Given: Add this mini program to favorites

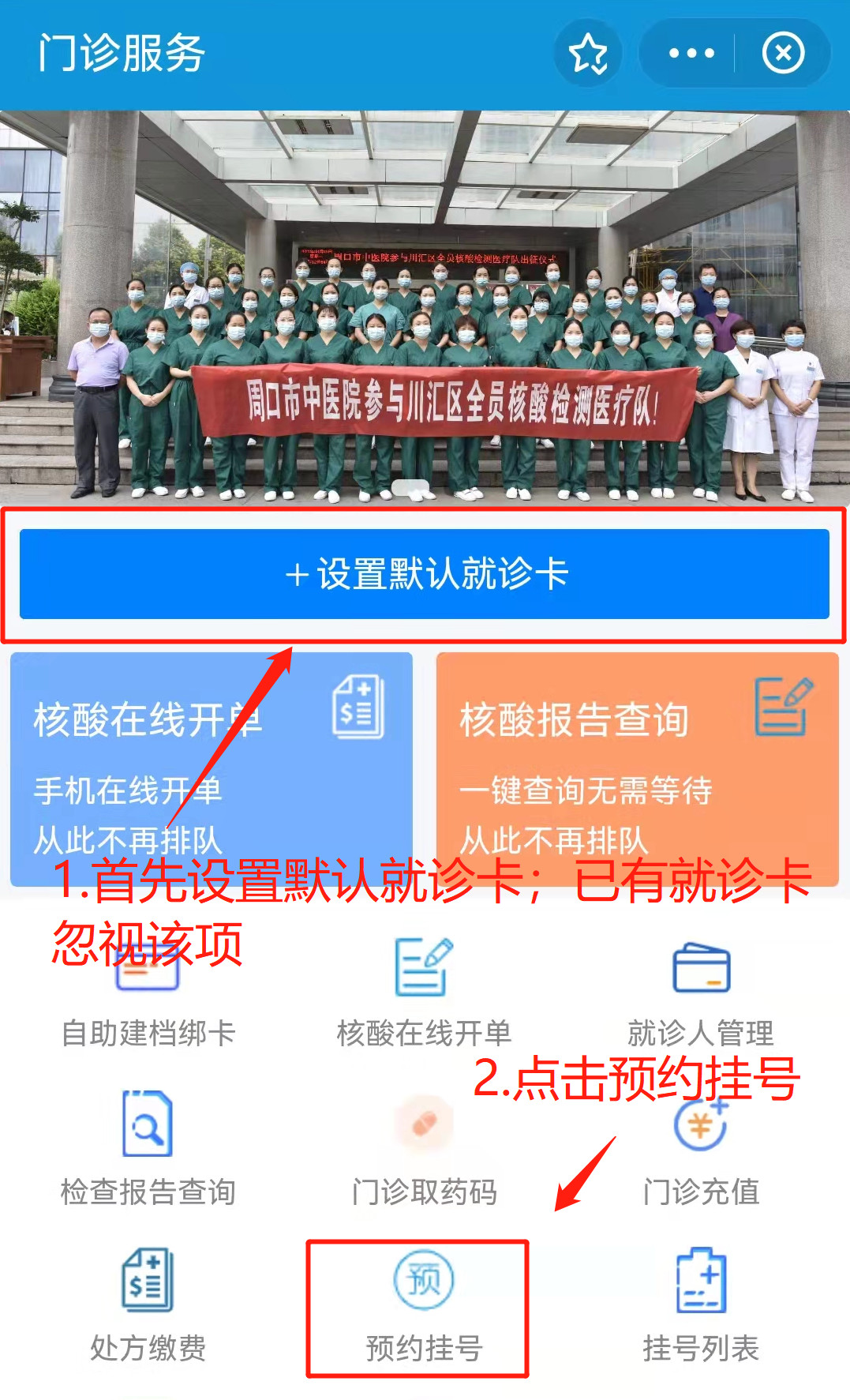Looking at the screenshot, I should pyautogui.click(x=588, y=54).
